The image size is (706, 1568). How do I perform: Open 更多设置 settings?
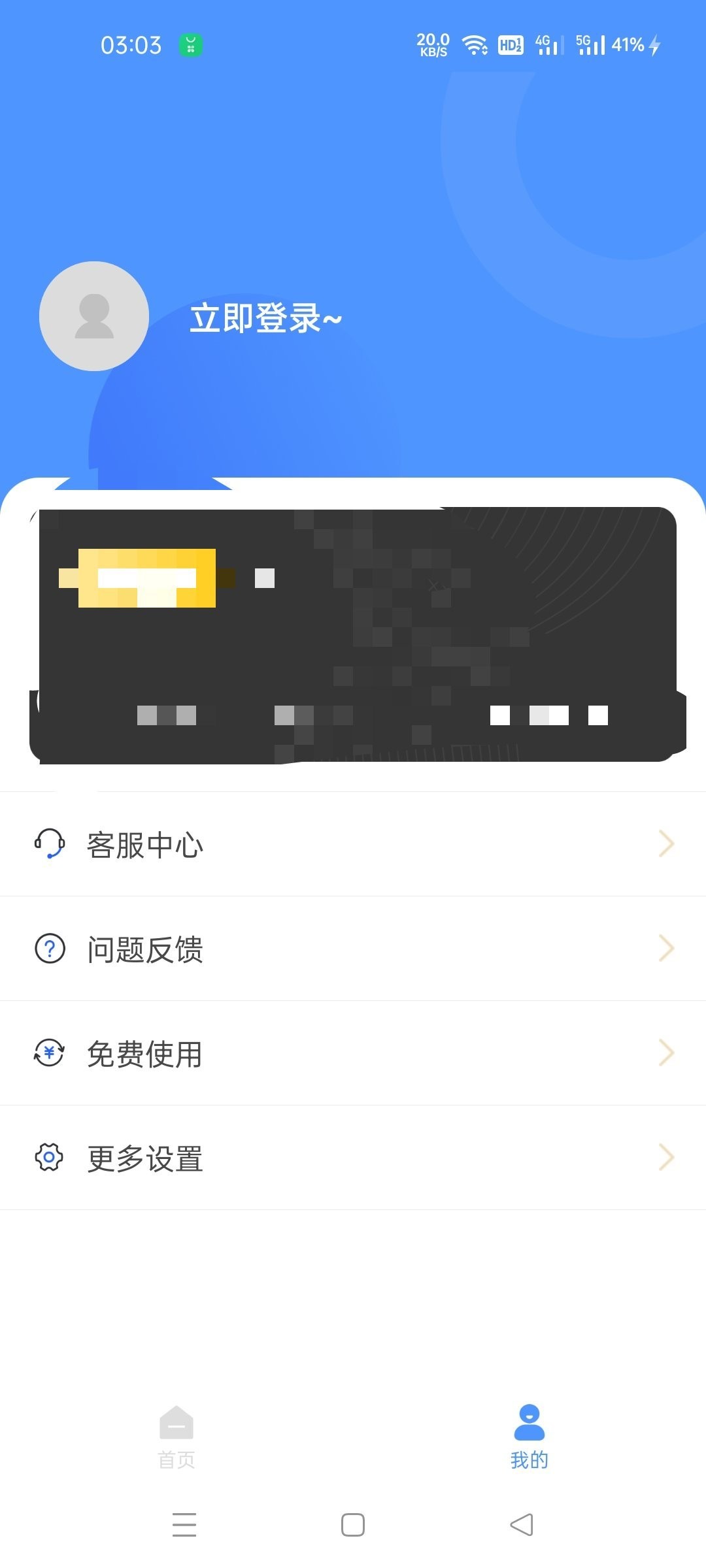coord(353,1158)
